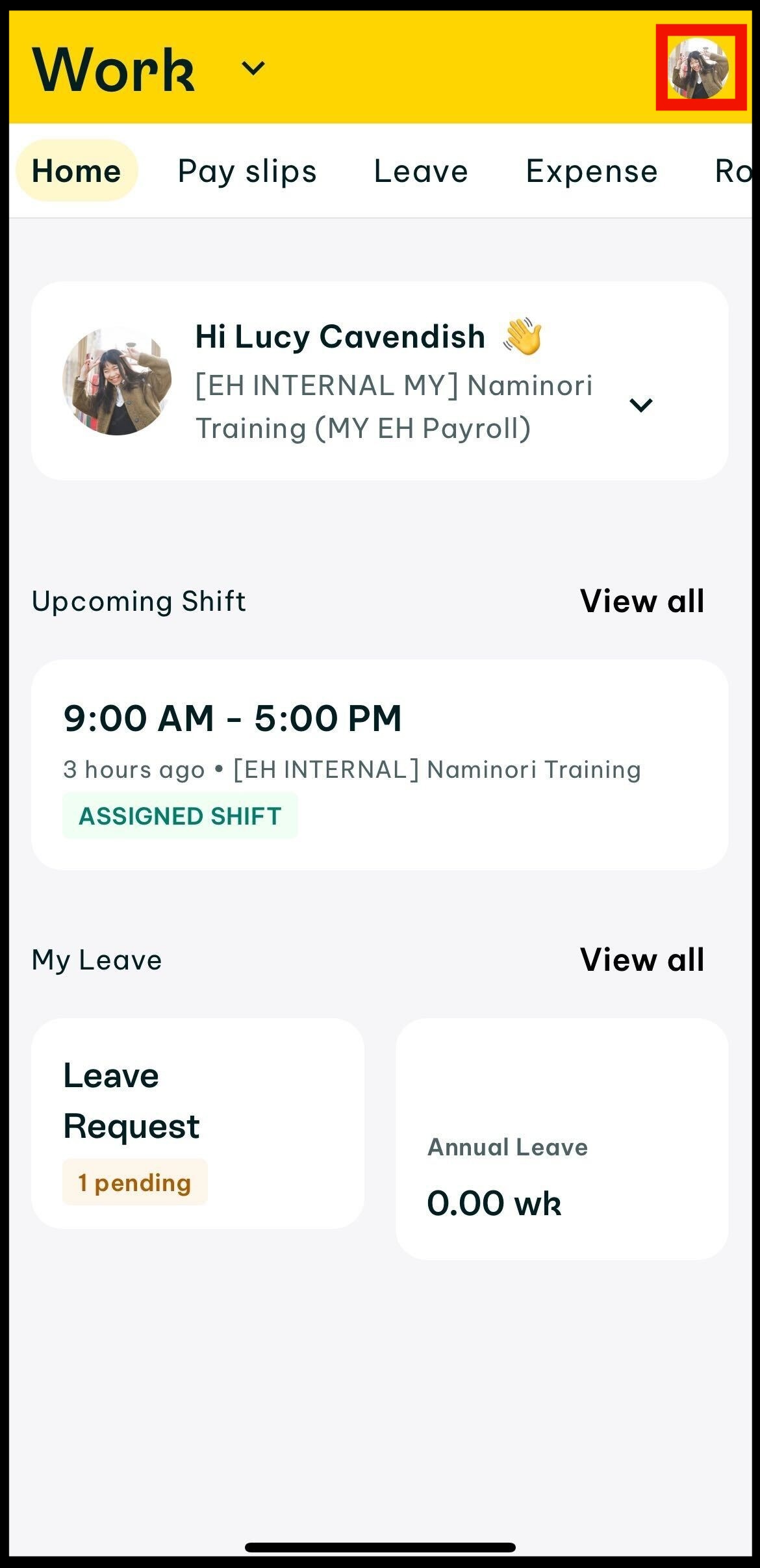View all of My Leave
This screenshot has height=1568, width=760.
[x=642, y=960]
